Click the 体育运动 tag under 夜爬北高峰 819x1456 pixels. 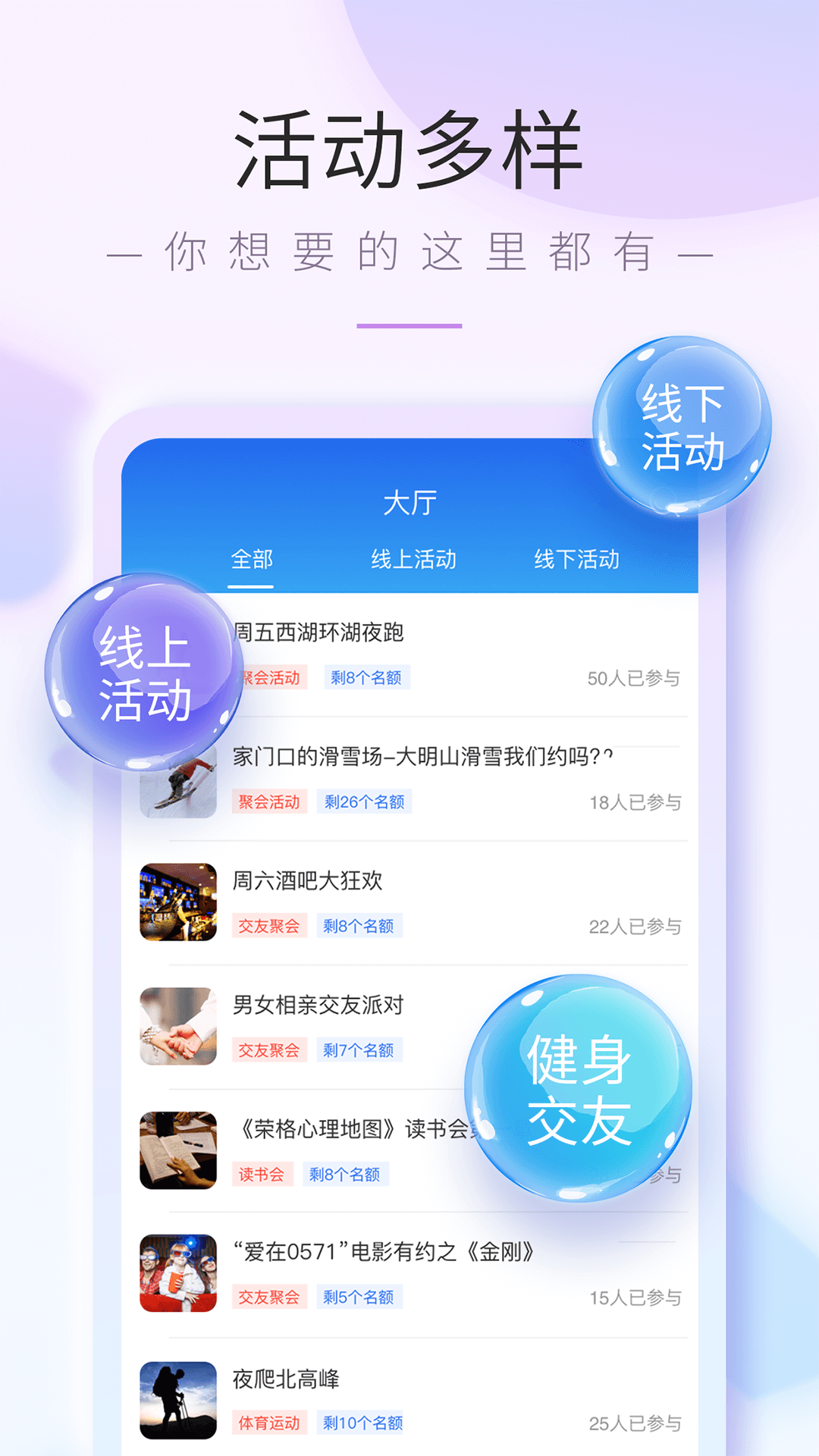click(x=270, y=1423)
